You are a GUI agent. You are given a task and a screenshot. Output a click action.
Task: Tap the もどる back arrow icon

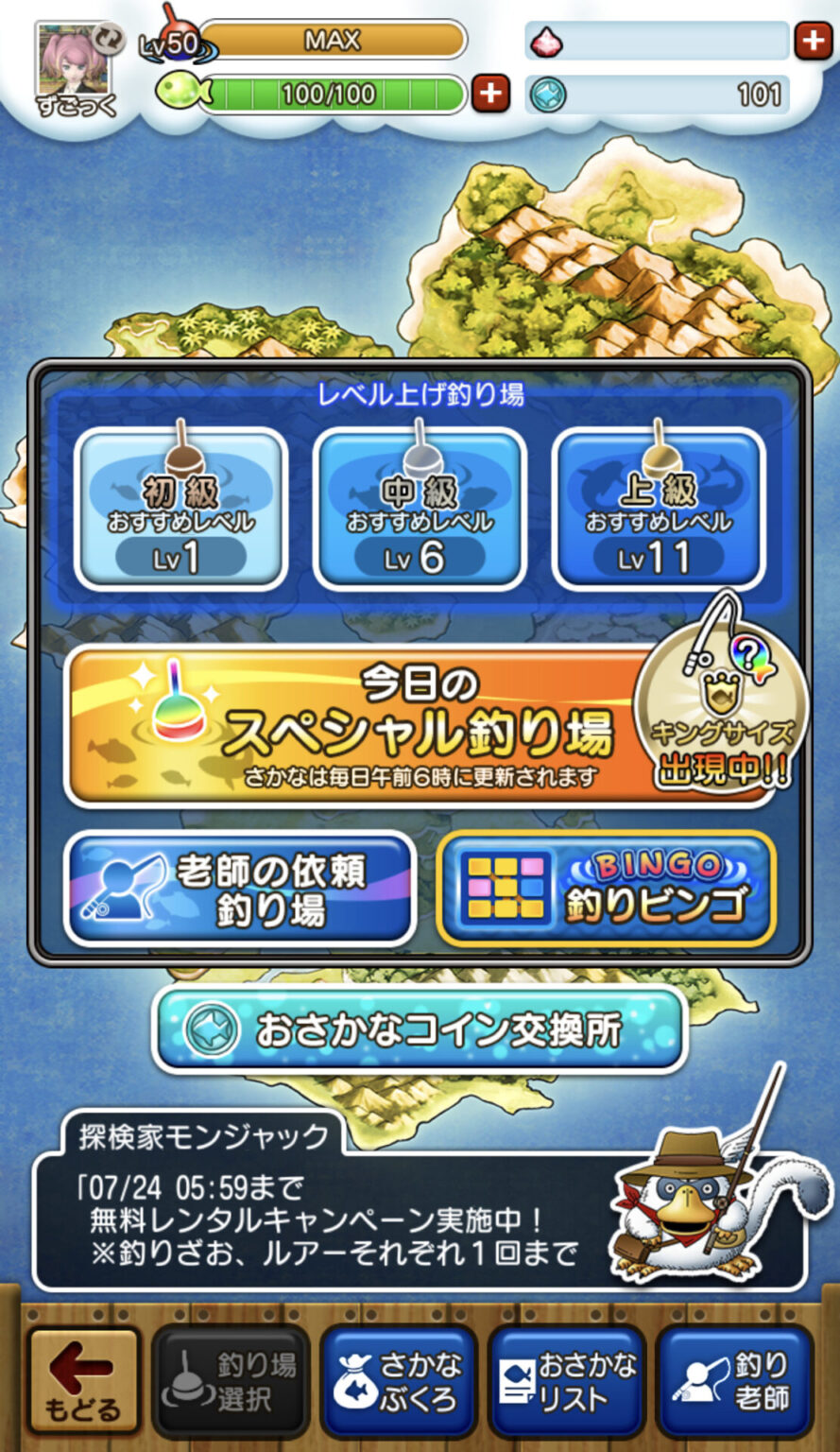[80, 1373]
